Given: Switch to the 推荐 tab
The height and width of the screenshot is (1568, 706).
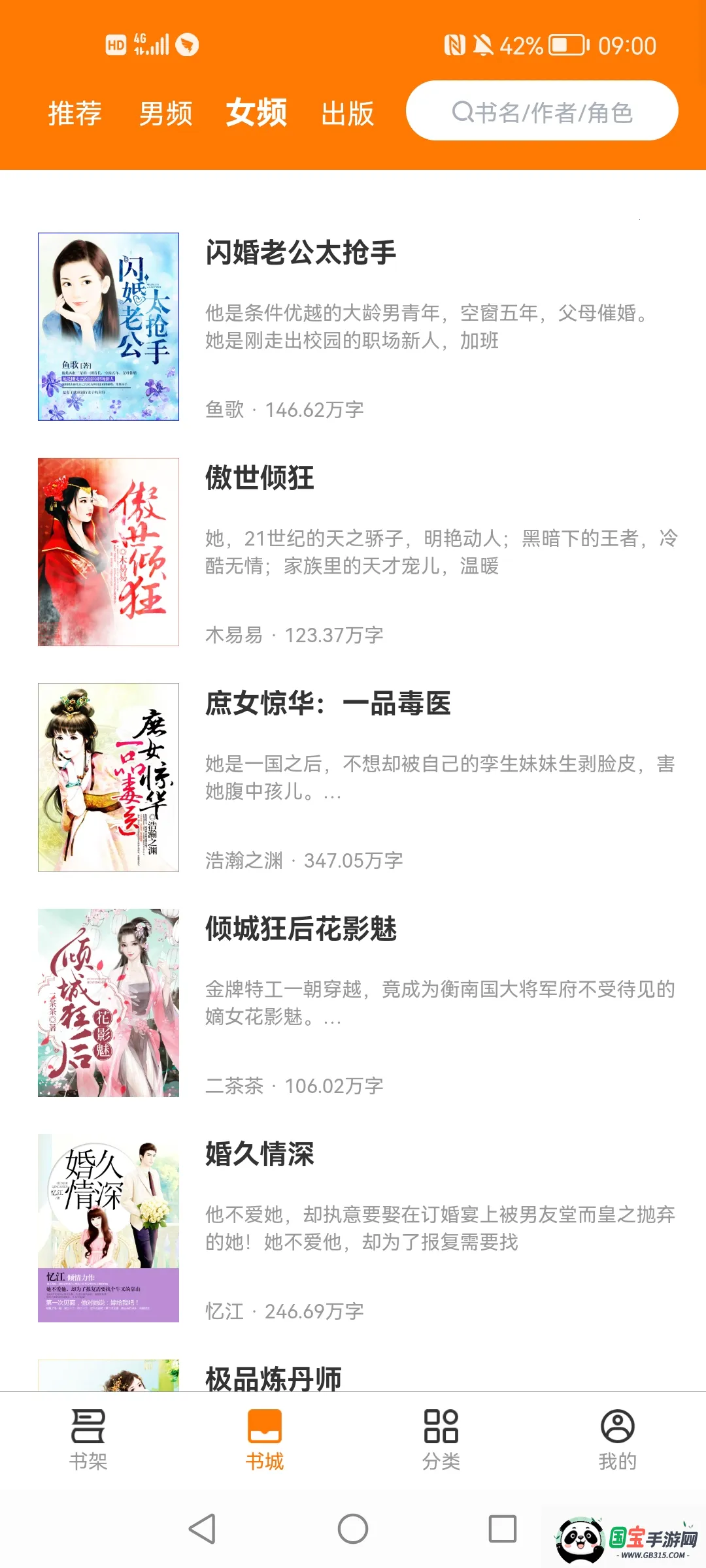Looking at the screenshot, I should click(x=75, y=113).
